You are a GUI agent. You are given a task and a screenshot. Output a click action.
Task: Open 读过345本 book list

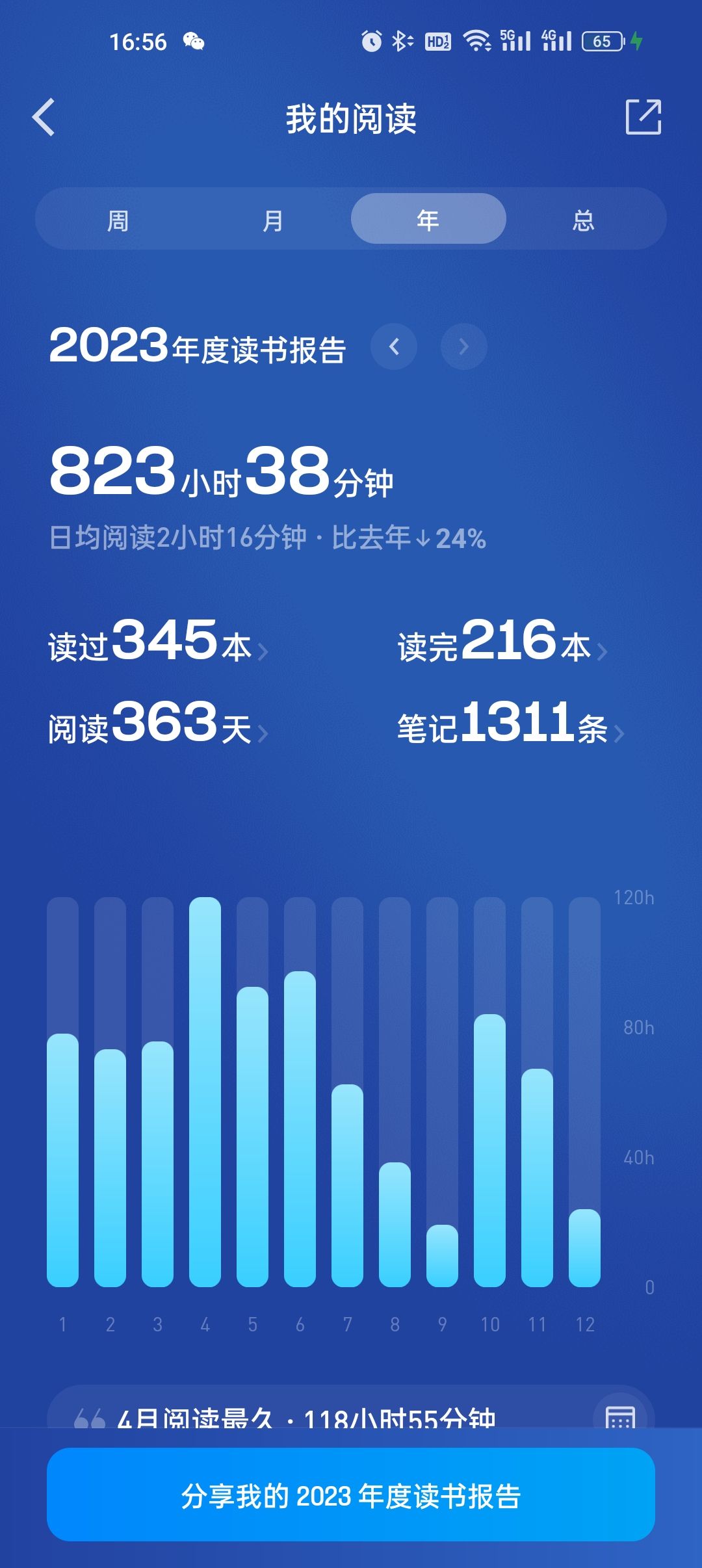(x=158, y=642)
